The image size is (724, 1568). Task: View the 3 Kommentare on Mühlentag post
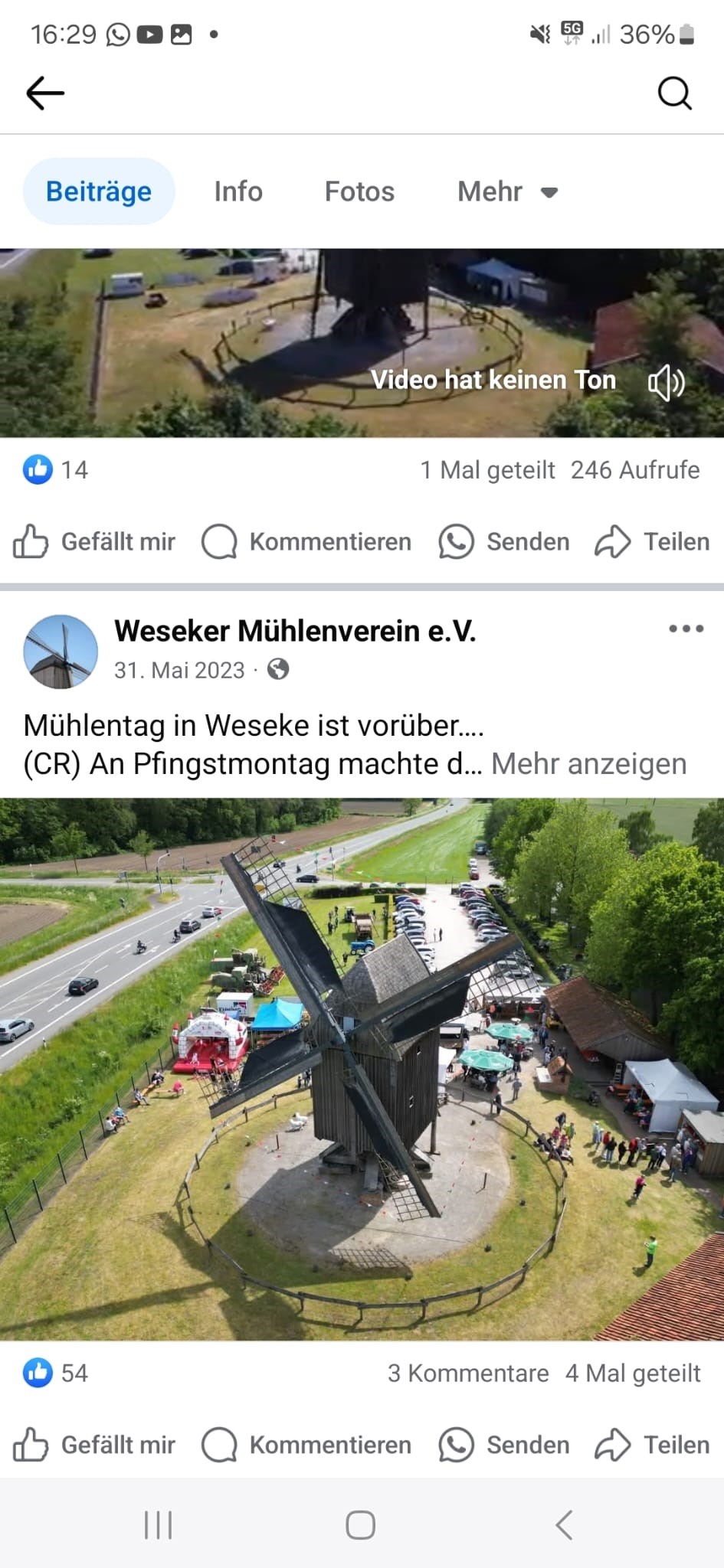tap(467, 1374)
